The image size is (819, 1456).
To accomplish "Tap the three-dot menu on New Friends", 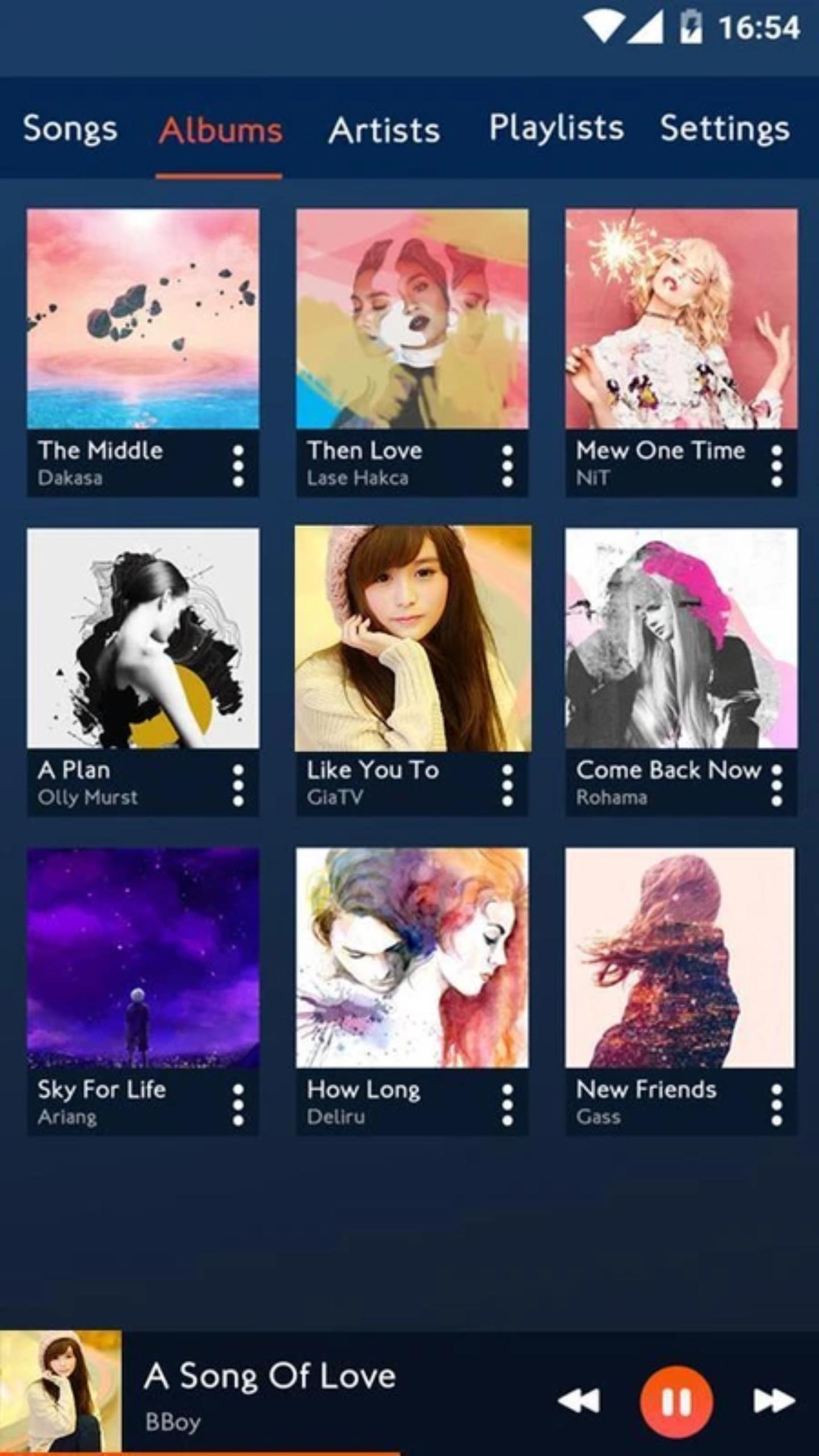I will pyautogui.click(x=776, y=1105).
